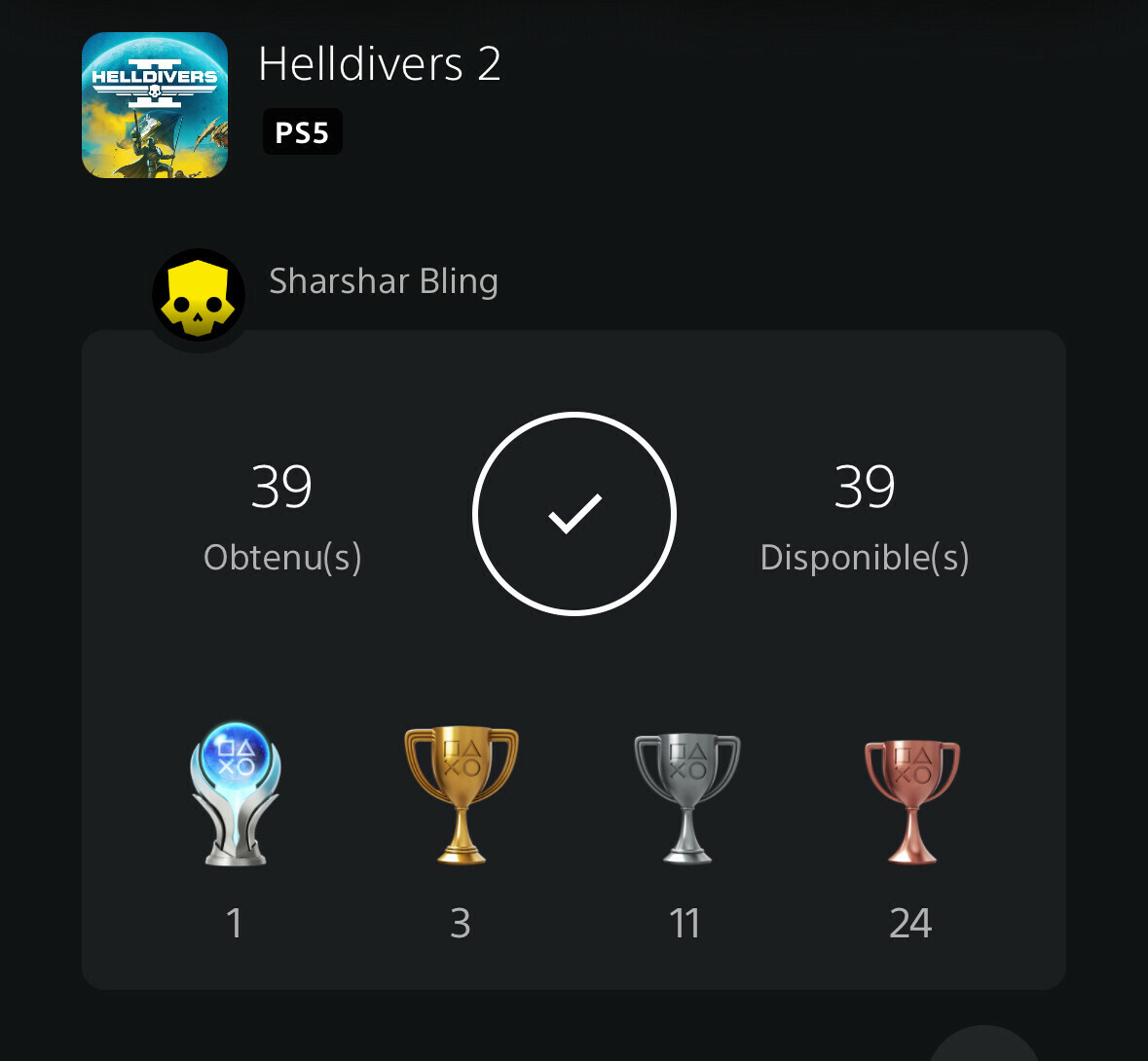Open Sharshar Bling's profile avatar
The width and height of the screenshot is (1148, 1061).
pyautogui.click(x=199, y=296)
